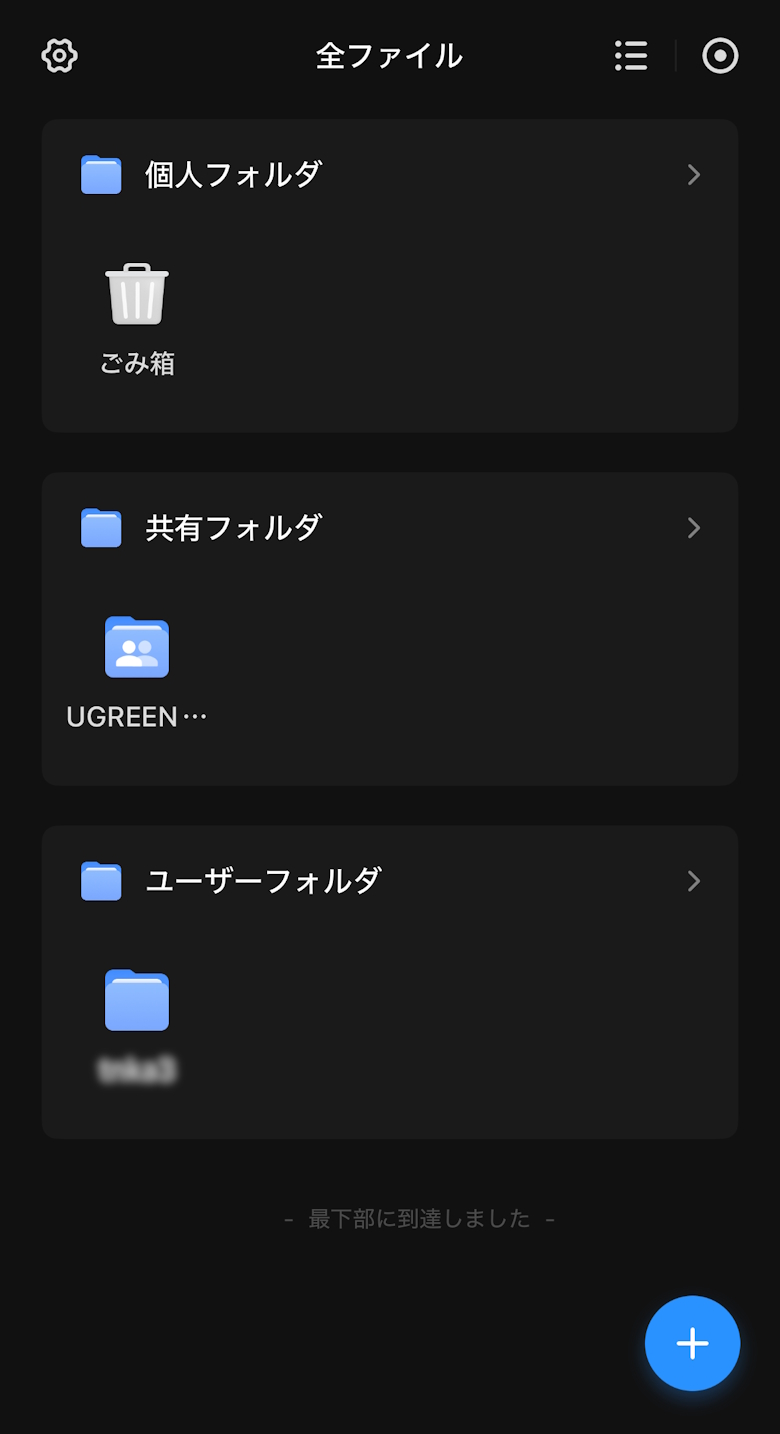Open the ごみ箱 trash folder
Image resolution: width=780 pixels, height=1434 pixels.
[137, 295]
